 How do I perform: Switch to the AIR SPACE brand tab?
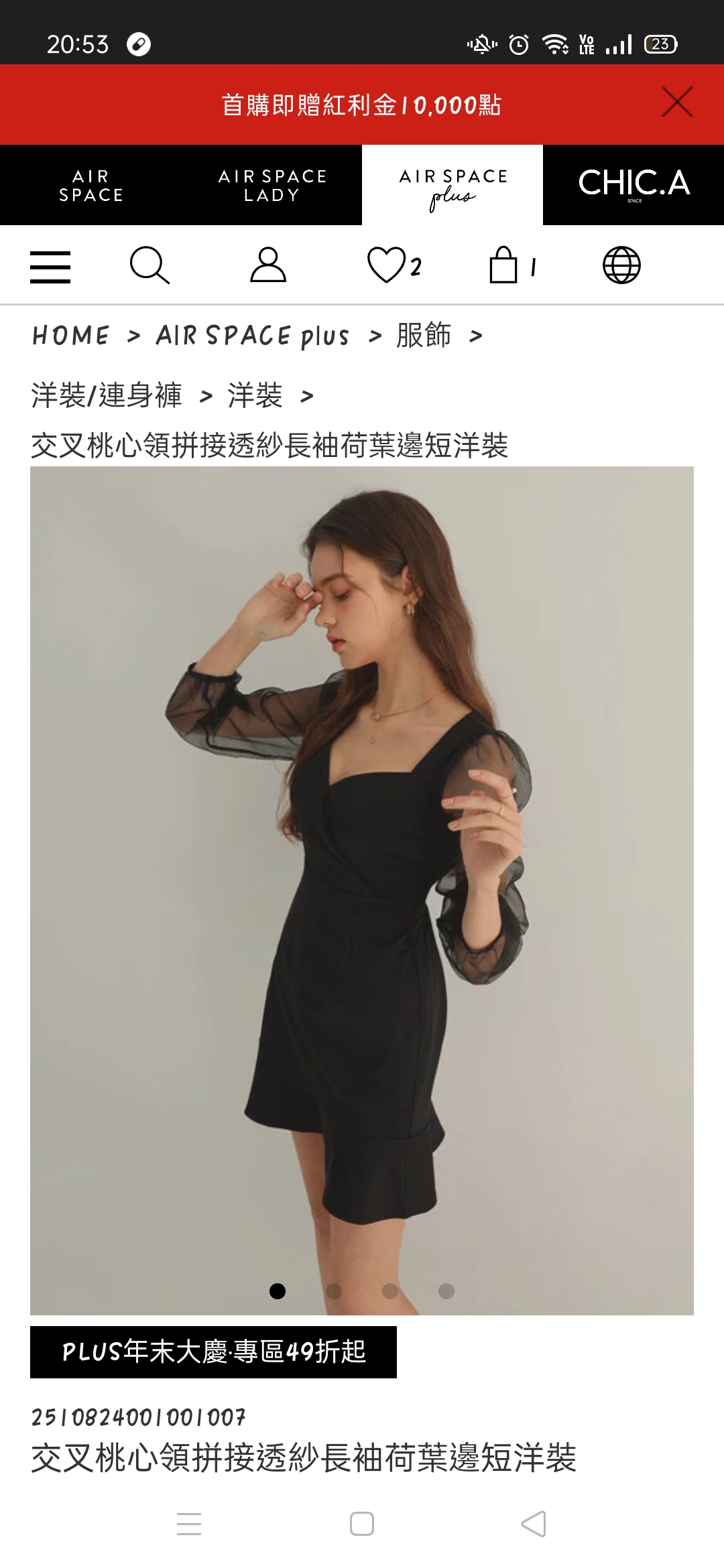coord(90,186)
